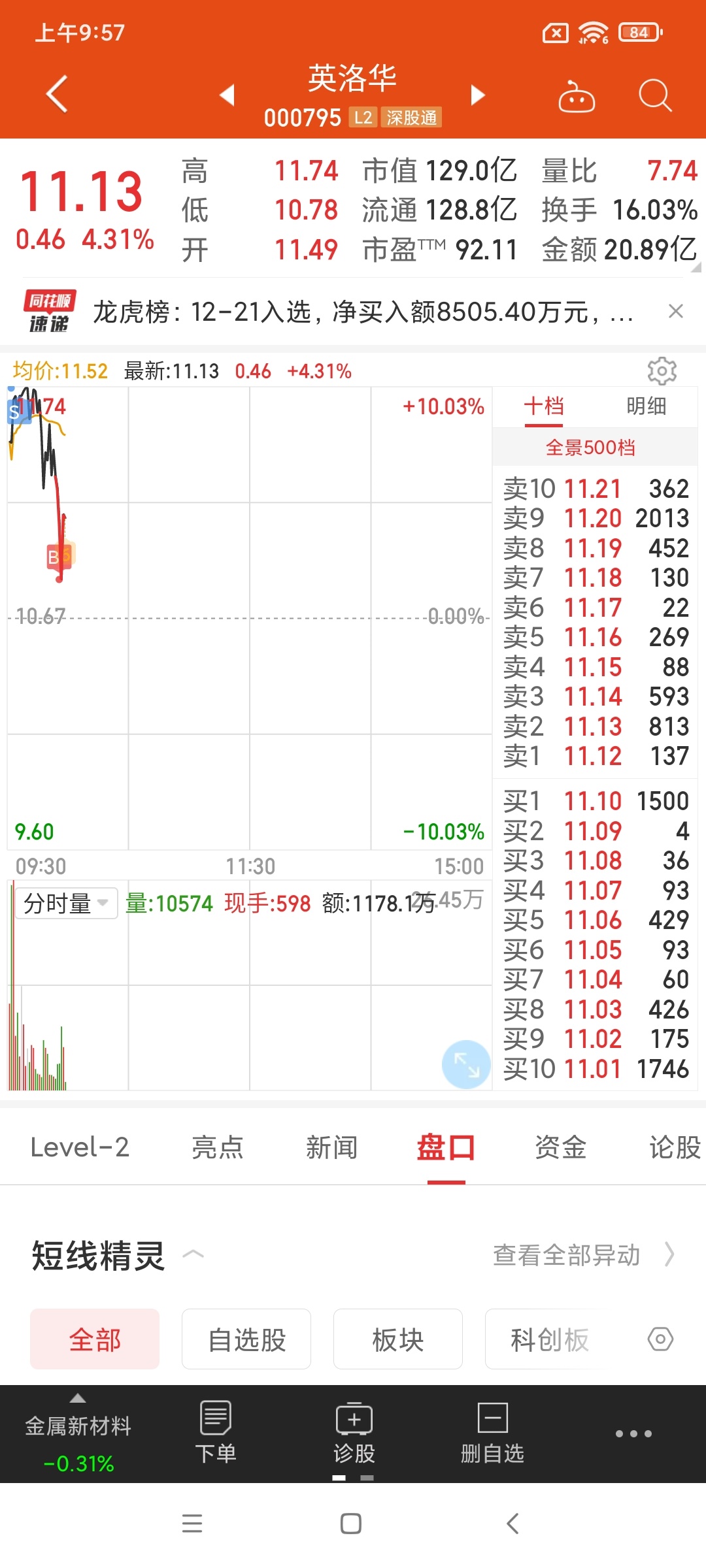Viewport: 706px width, 1568px height.
Task: Switch to the previous stock
Action: pos(227,95)
